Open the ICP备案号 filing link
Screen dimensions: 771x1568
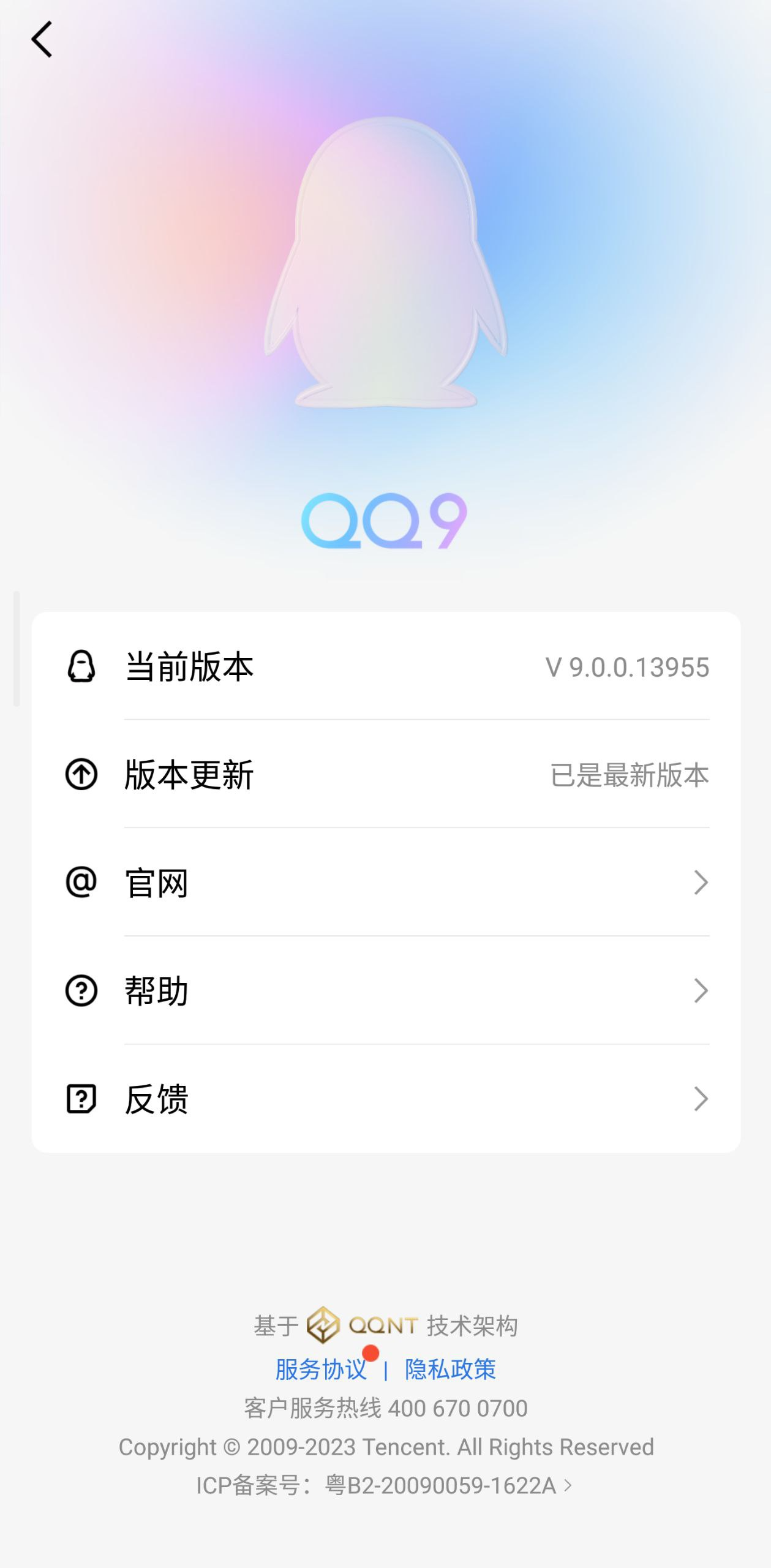coord(384,1486)
